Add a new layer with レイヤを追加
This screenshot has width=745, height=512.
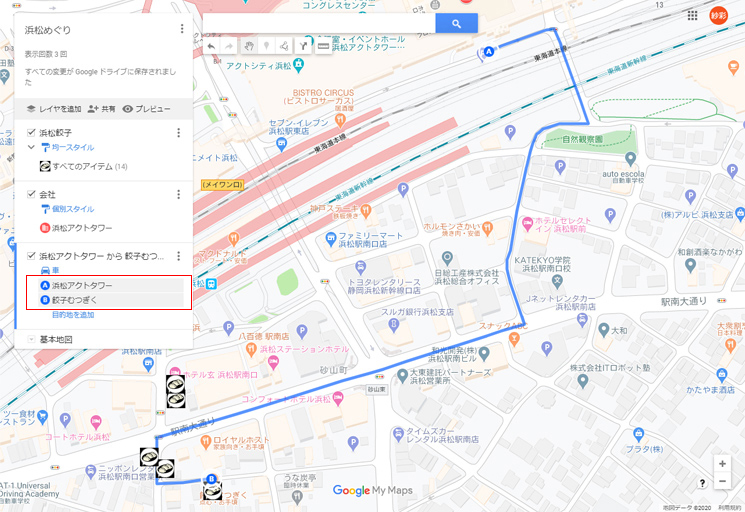[x=54, y=108]
